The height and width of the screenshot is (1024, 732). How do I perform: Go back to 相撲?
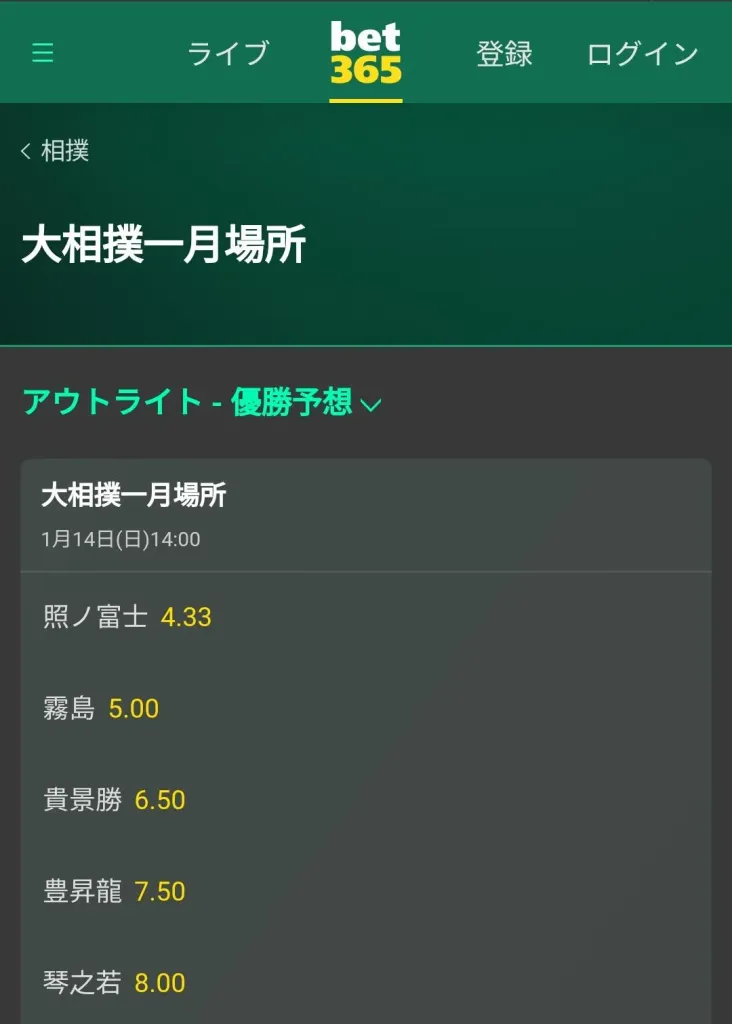pyautogui.click(x=56, y=151)
